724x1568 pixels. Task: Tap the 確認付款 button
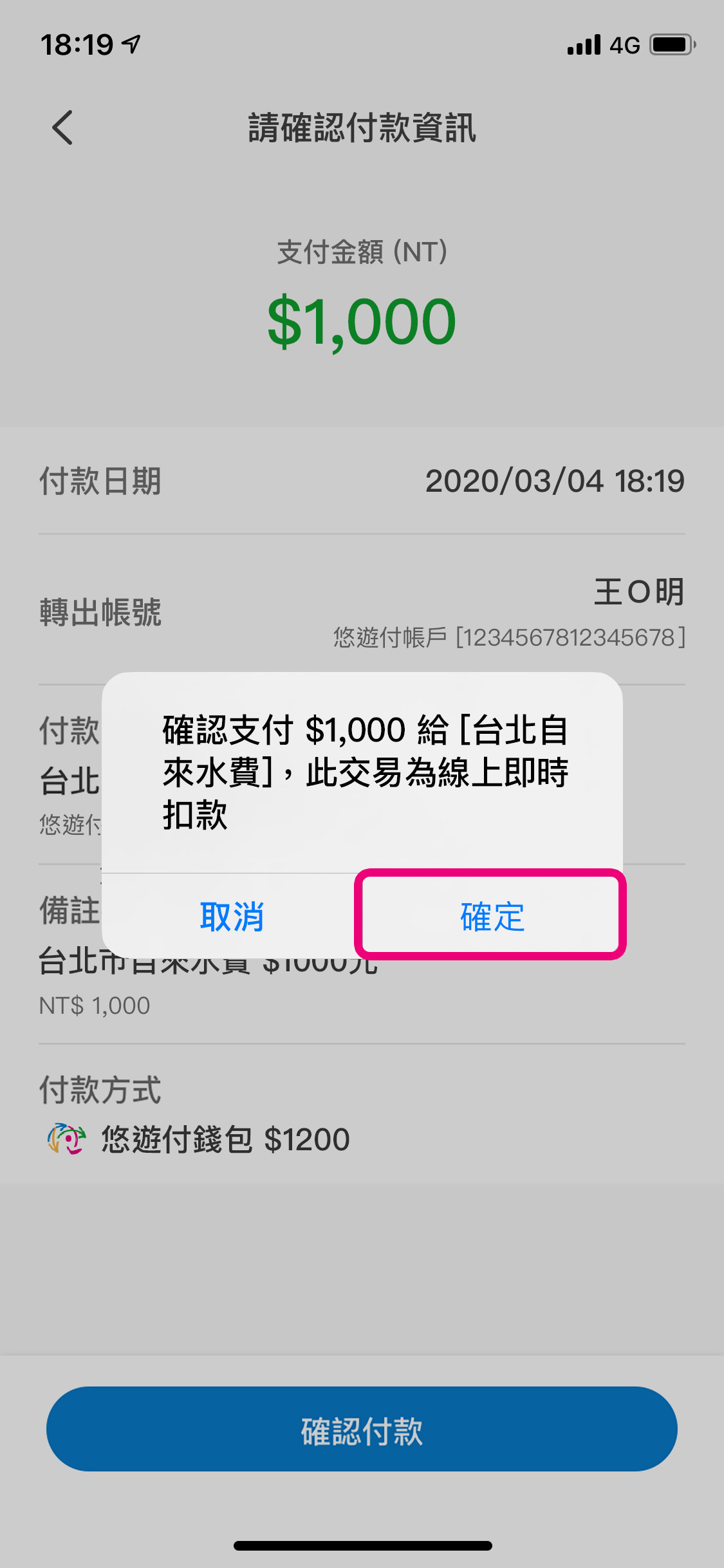click(362, 1429)
